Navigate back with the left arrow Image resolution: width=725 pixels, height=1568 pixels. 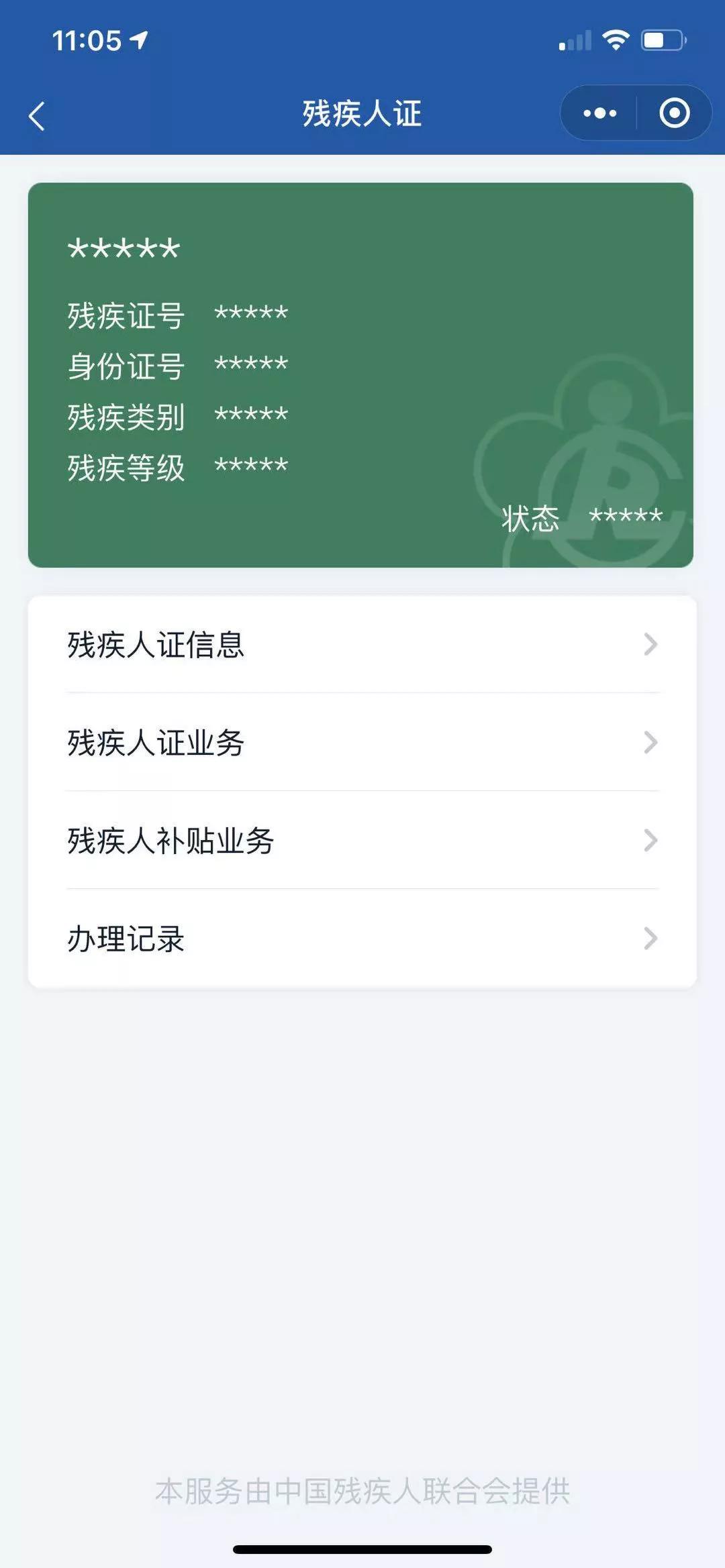click(x=37, y=114)
